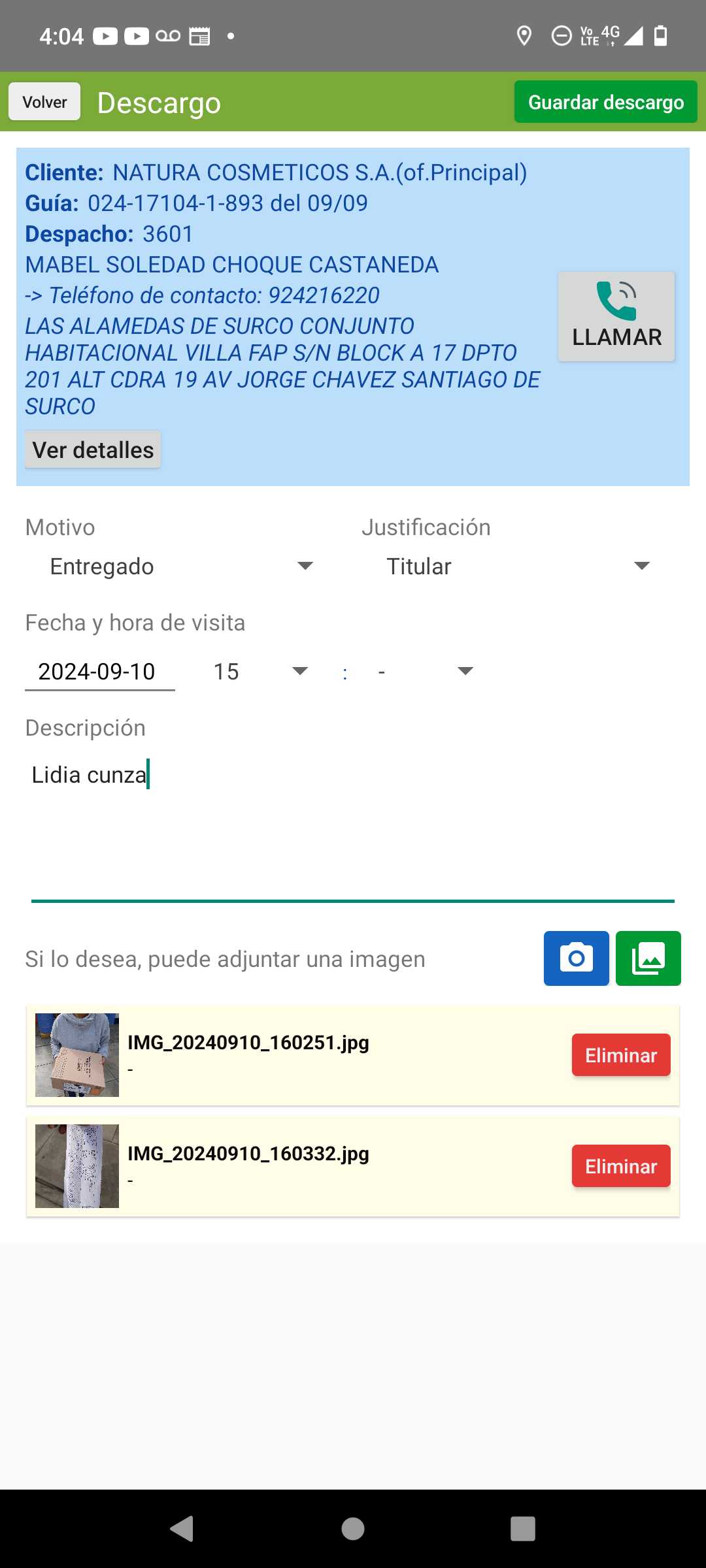Choose minutes in the empty time dropdown
706x1568 pixels.
(425, 672)
